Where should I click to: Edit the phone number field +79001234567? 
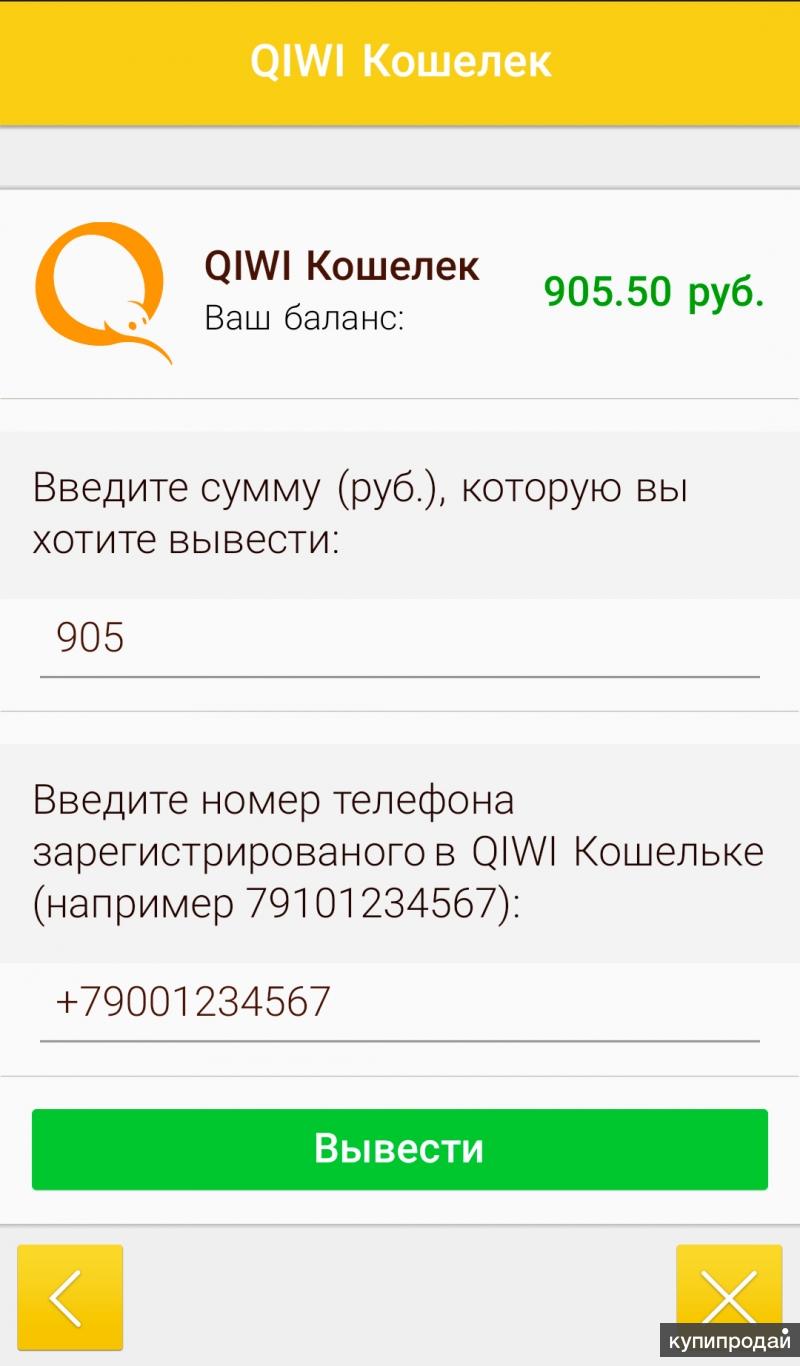click(398, 1003)
